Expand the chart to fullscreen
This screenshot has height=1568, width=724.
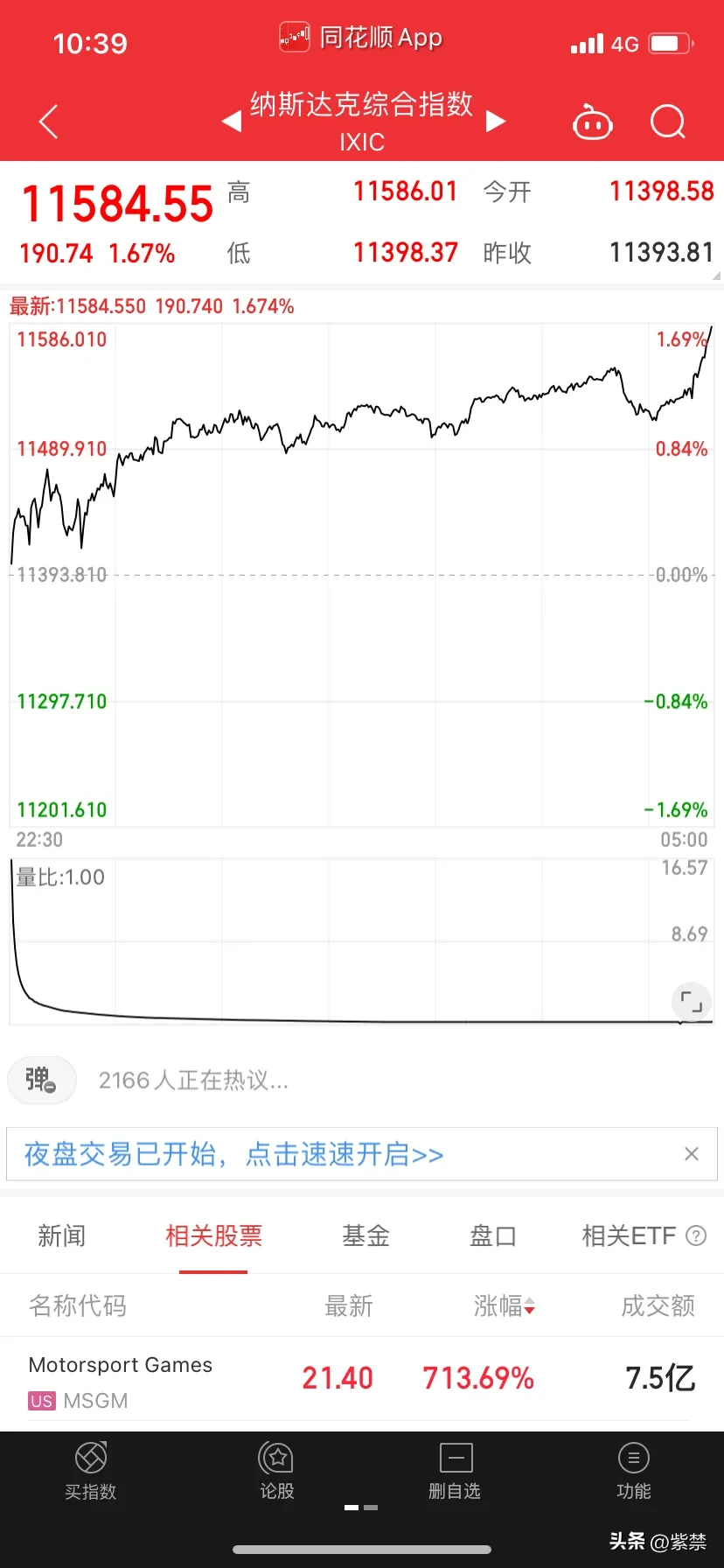pyautogui.click(x=691, y=1001)
